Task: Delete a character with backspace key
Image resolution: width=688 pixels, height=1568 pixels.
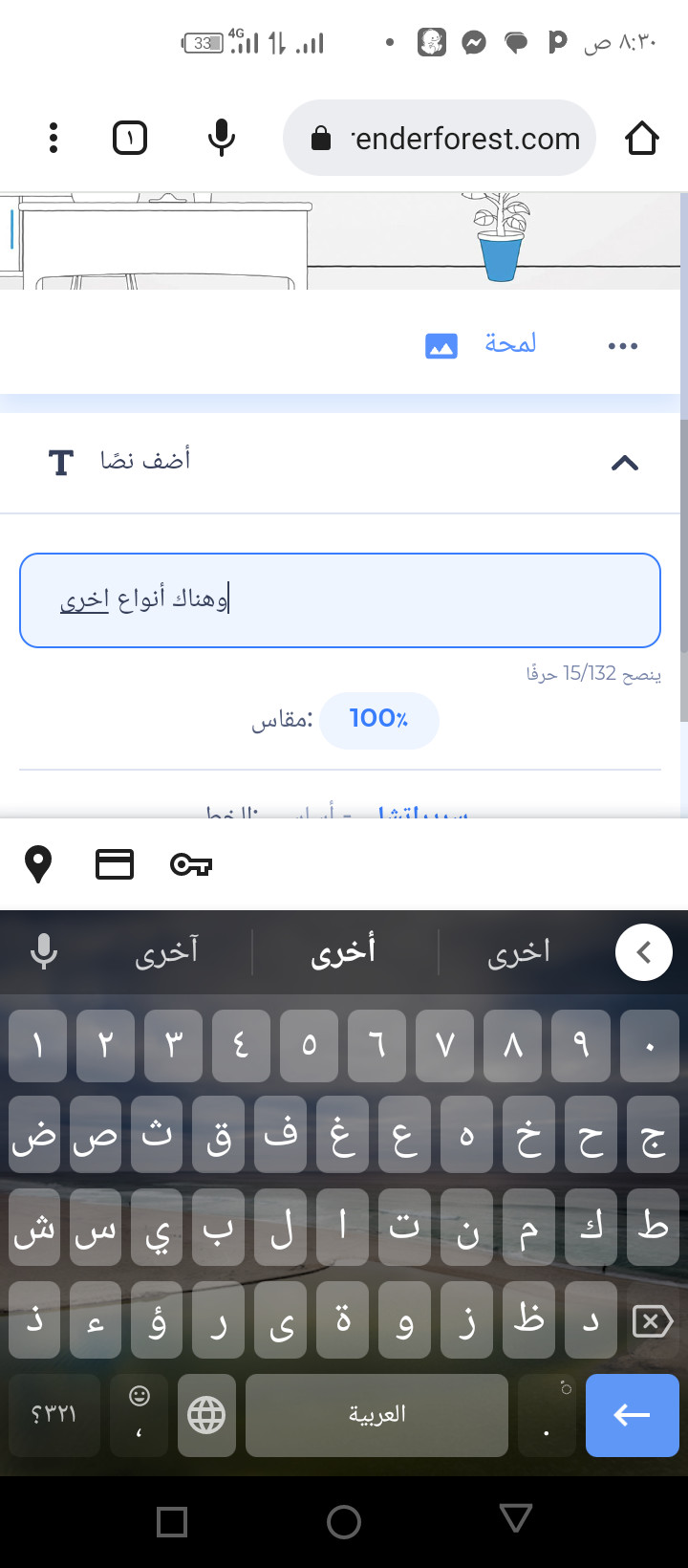Action: pos(652,1321)
